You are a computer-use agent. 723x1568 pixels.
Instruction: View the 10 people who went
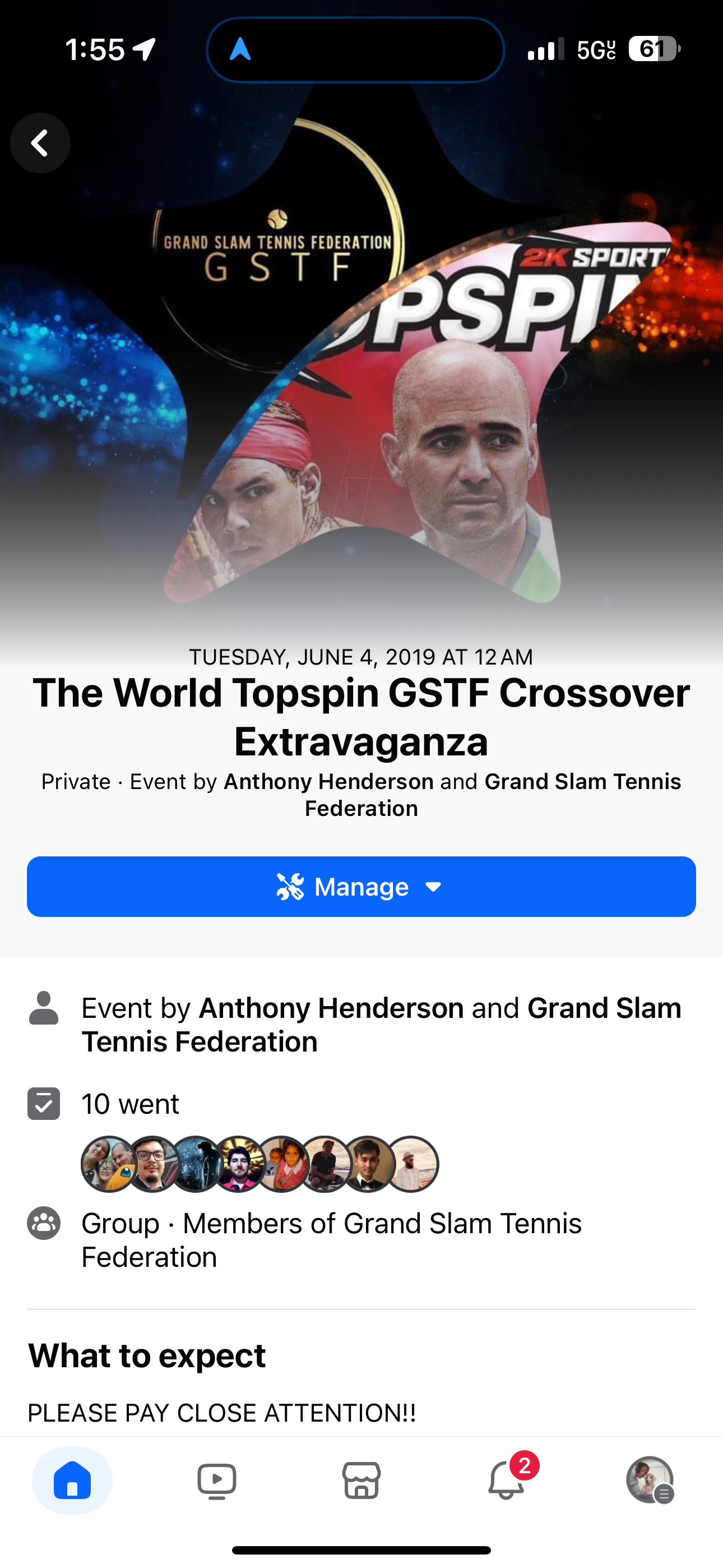tap(130, 1104)
